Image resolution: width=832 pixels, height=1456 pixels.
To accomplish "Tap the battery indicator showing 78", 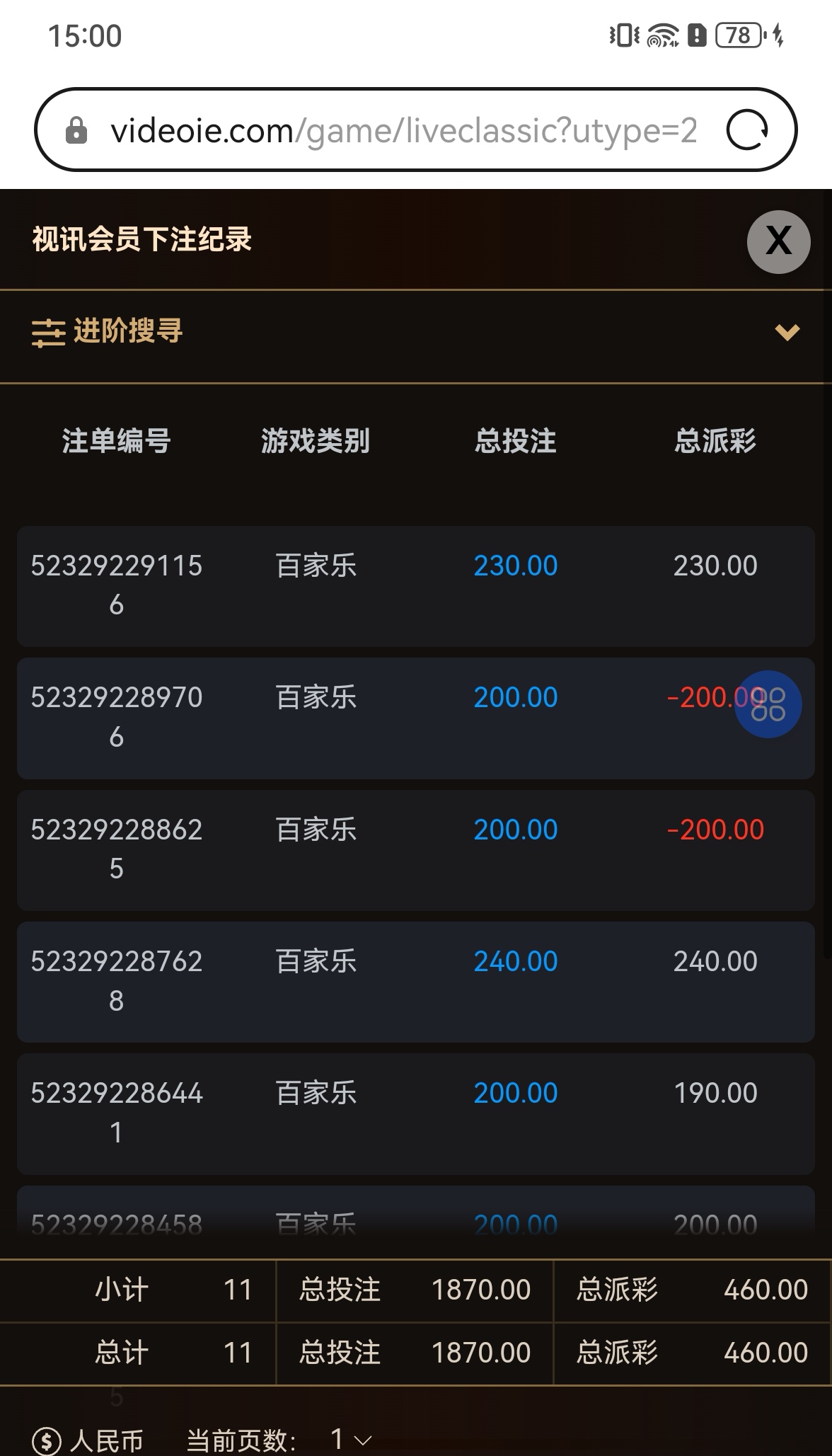I will click(737, 35).
